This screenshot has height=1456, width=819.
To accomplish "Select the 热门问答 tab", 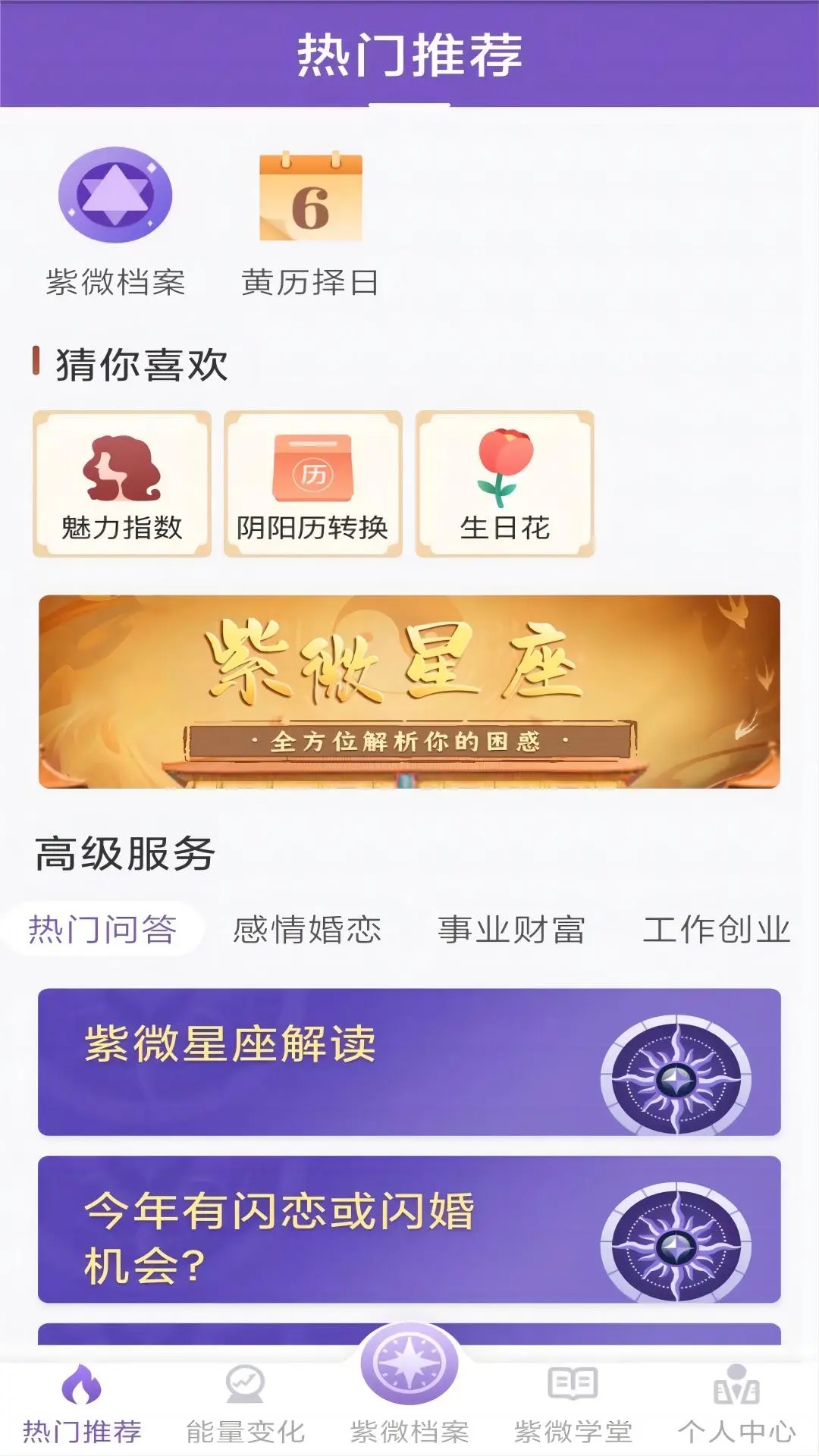I will tap(103, 929).
